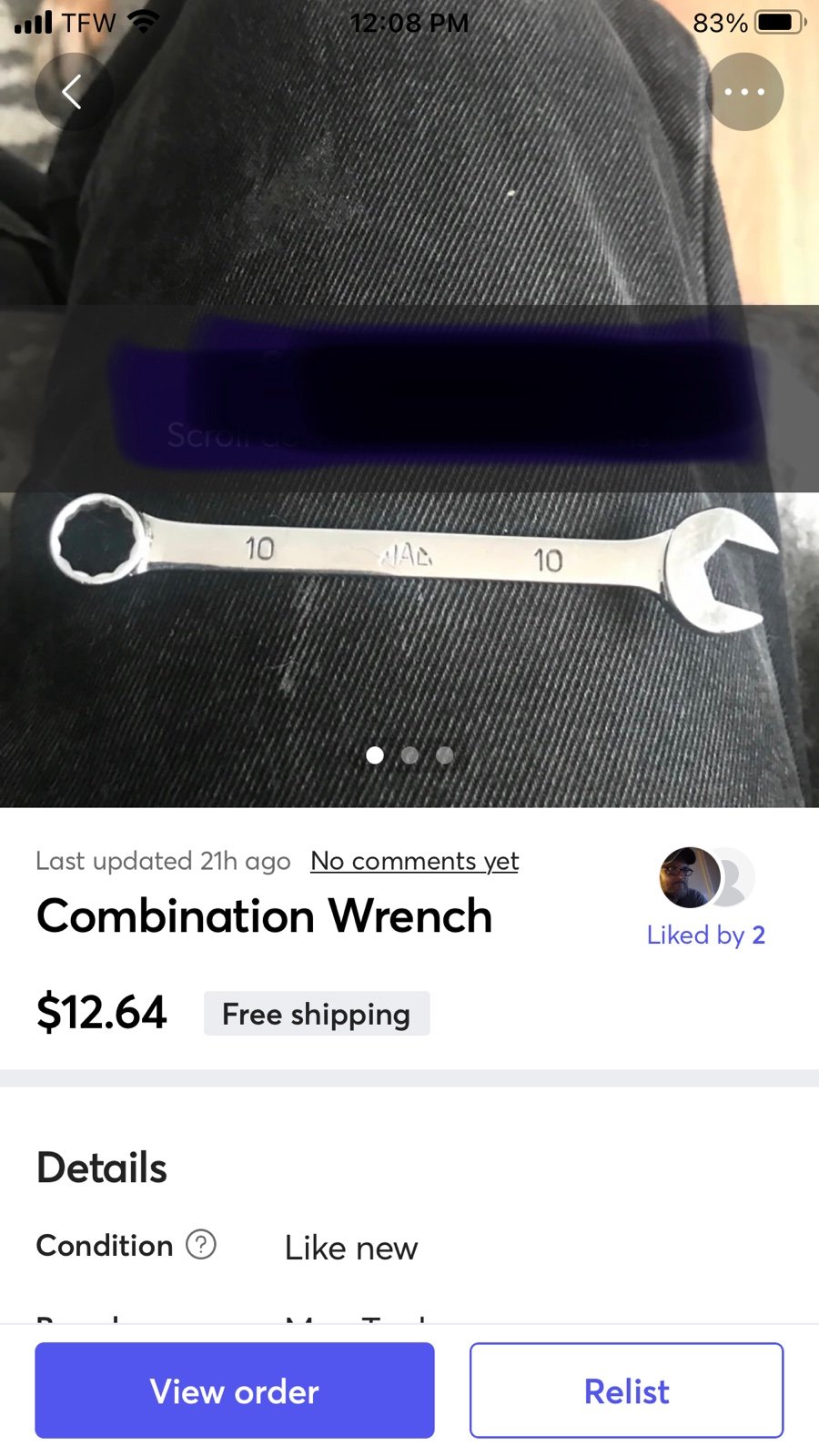Viewport: 819px width, 1456px height.
Task: Show Condition help info icon
Action: pyautogui.click(x=201, y=1244)
